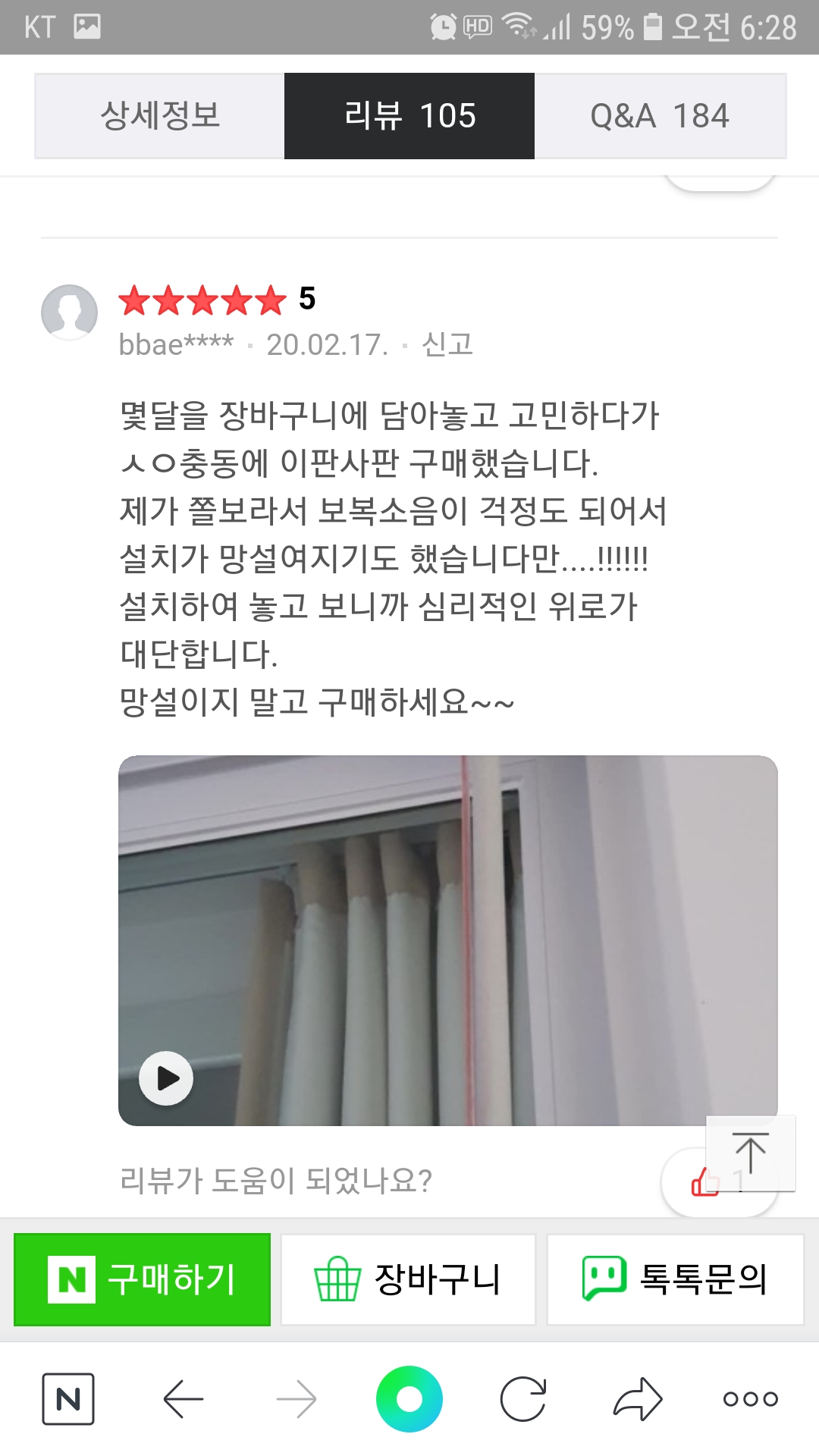Open the Q&A 184 tab
This screenshot has width=819, height=1456.
pyautogui.click(x=660, y=116)
